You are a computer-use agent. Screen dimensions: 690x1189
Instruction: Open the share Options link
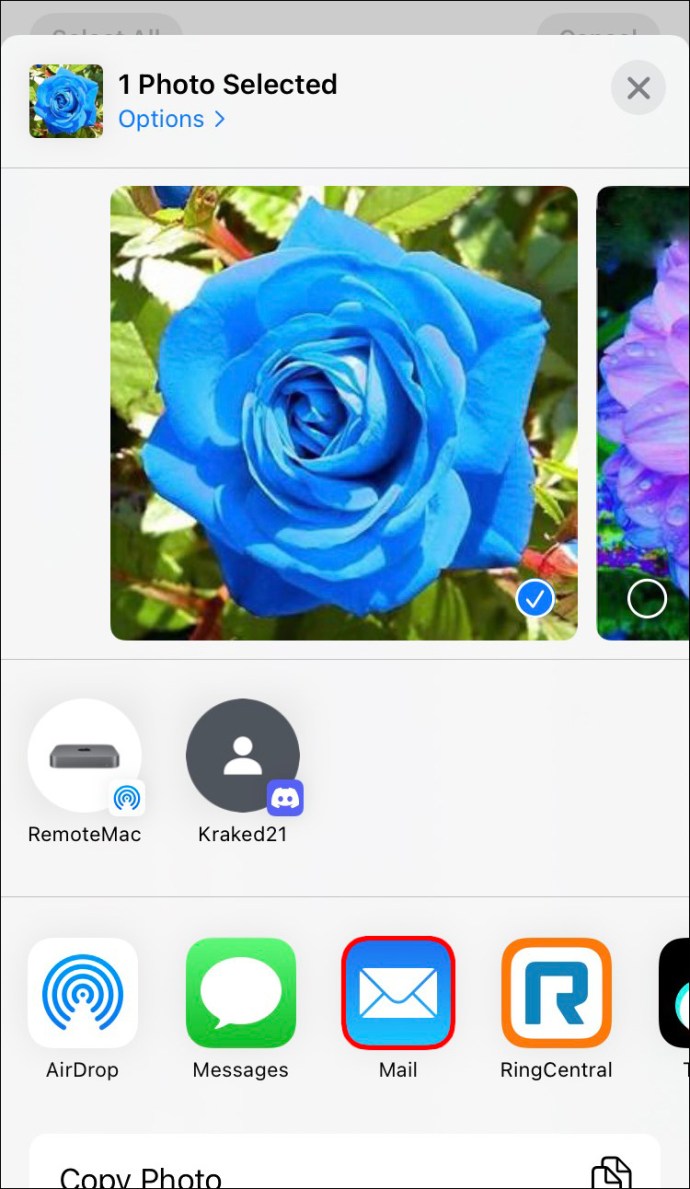click(x=171, y=119)
